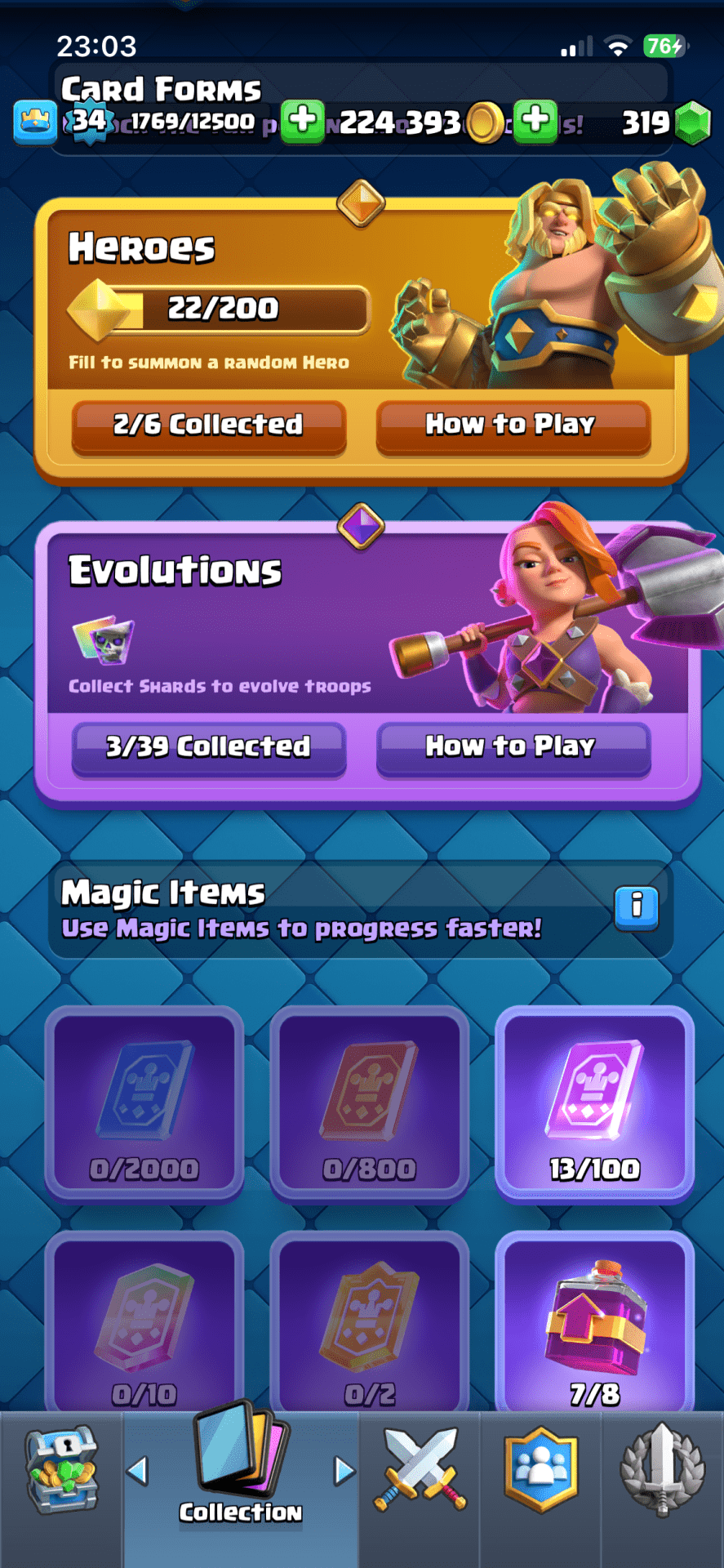
Task: Select the 0/2 golden magic item
Action: [x=369, y=1323]
